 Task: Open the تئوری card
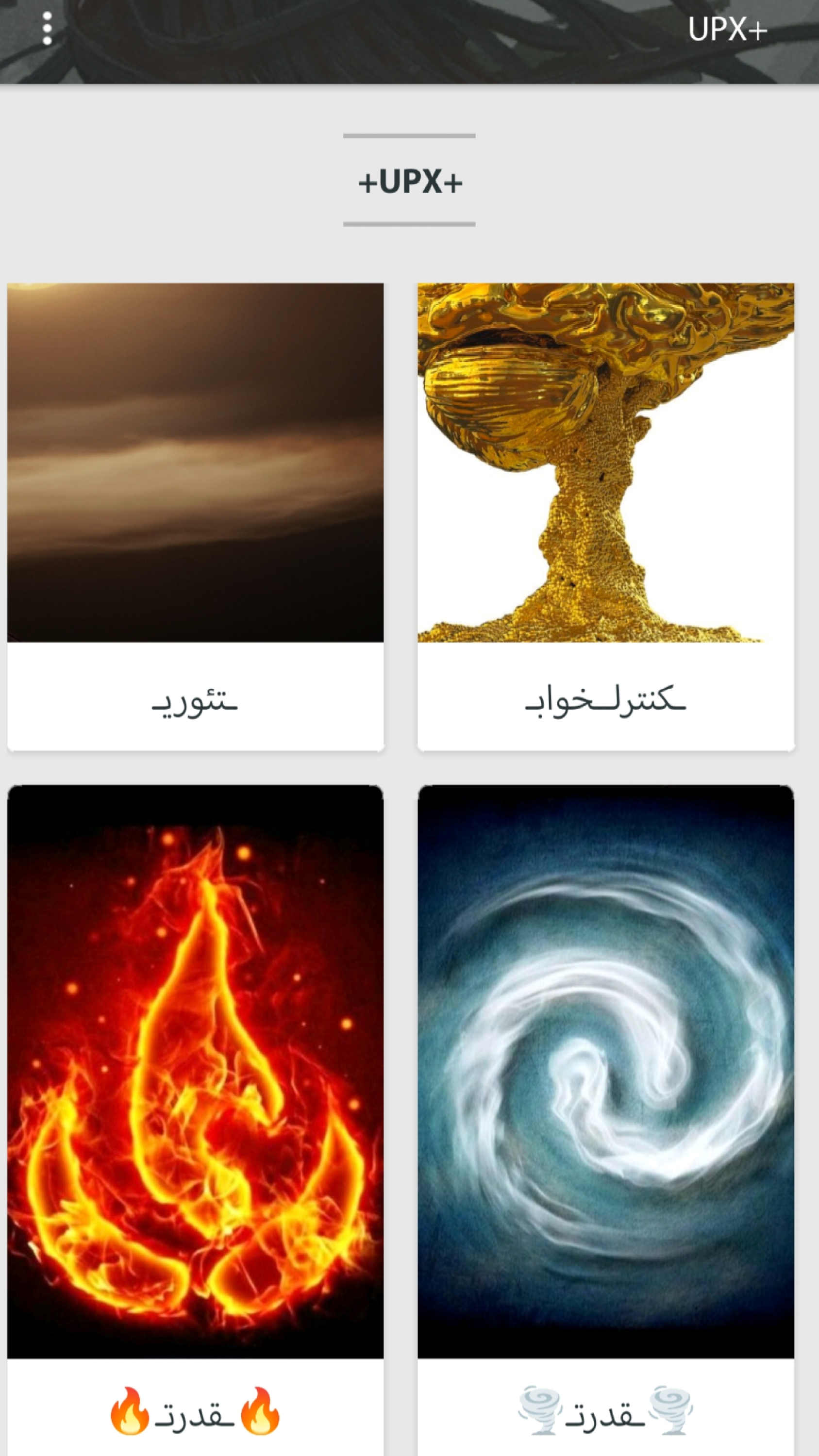coord(195,516)
